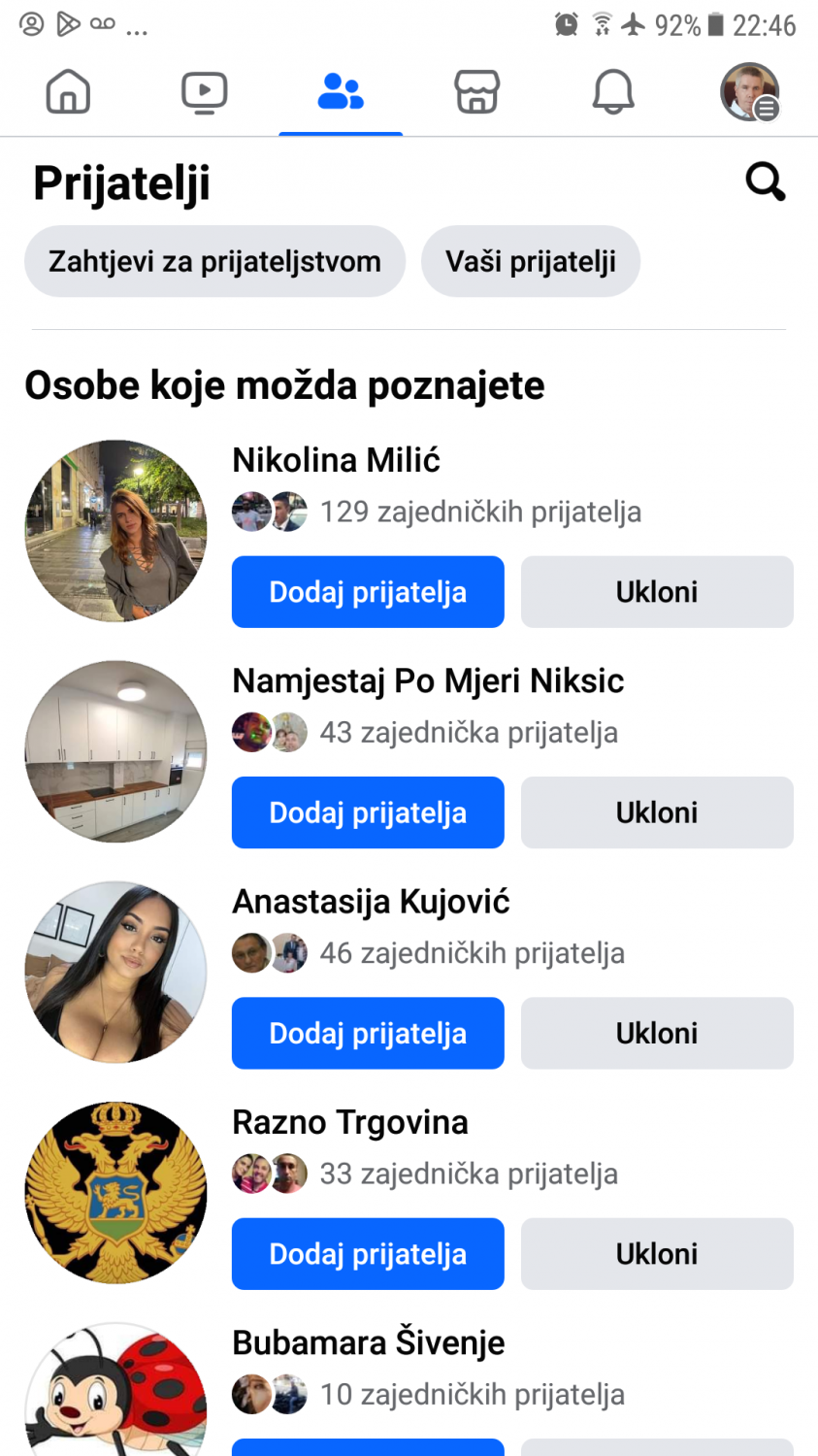Search friends with the magnifier icon
The width and height of the screenshot is (818, 1456).
(765, 182)
